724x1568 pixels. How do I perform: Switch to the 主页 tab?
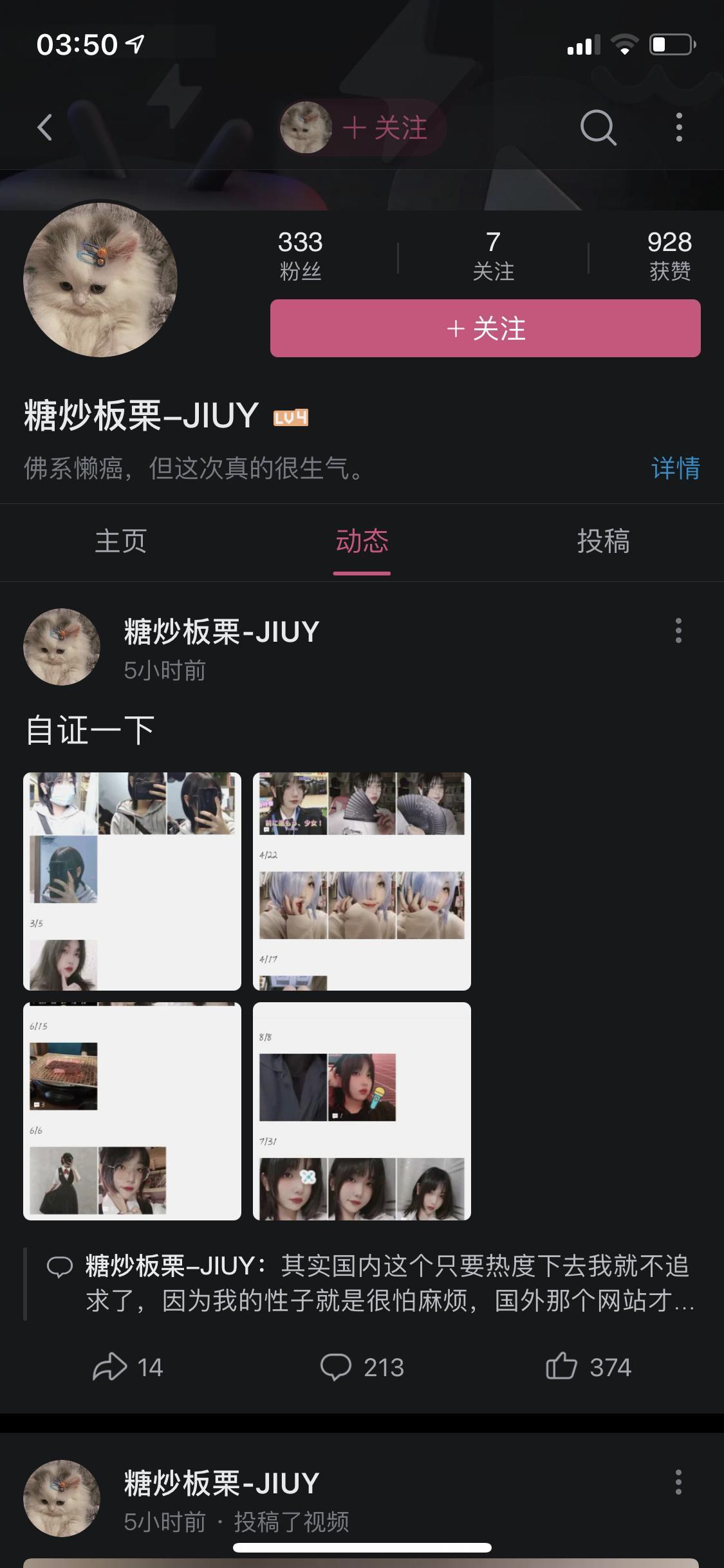point(121,541)
